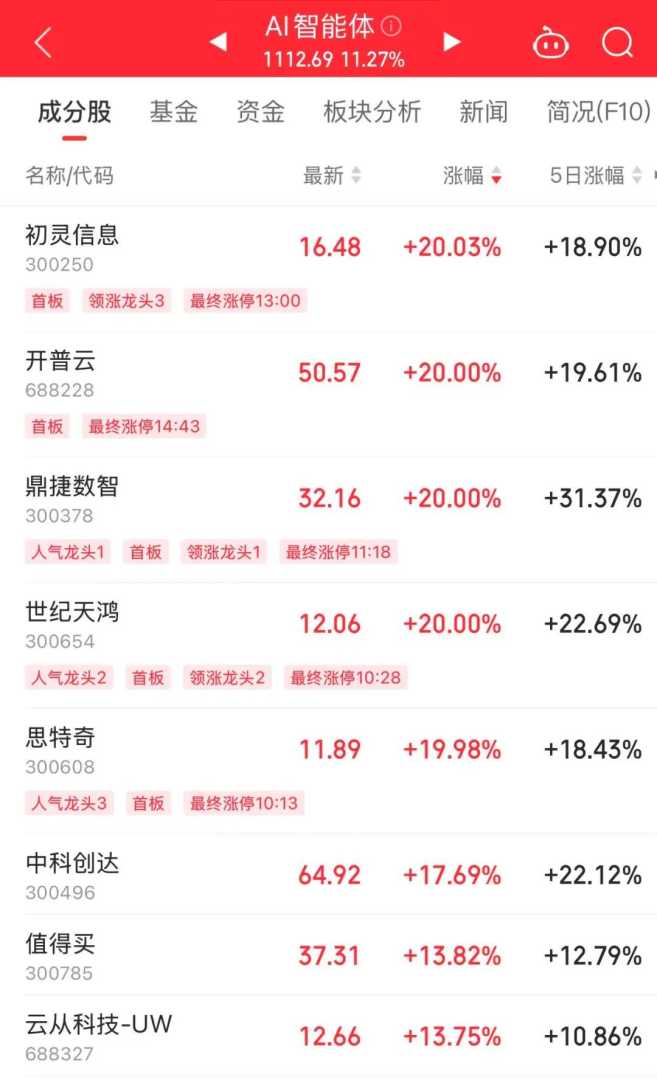
Task: Open the search magnifier
Action: (617, 42)
